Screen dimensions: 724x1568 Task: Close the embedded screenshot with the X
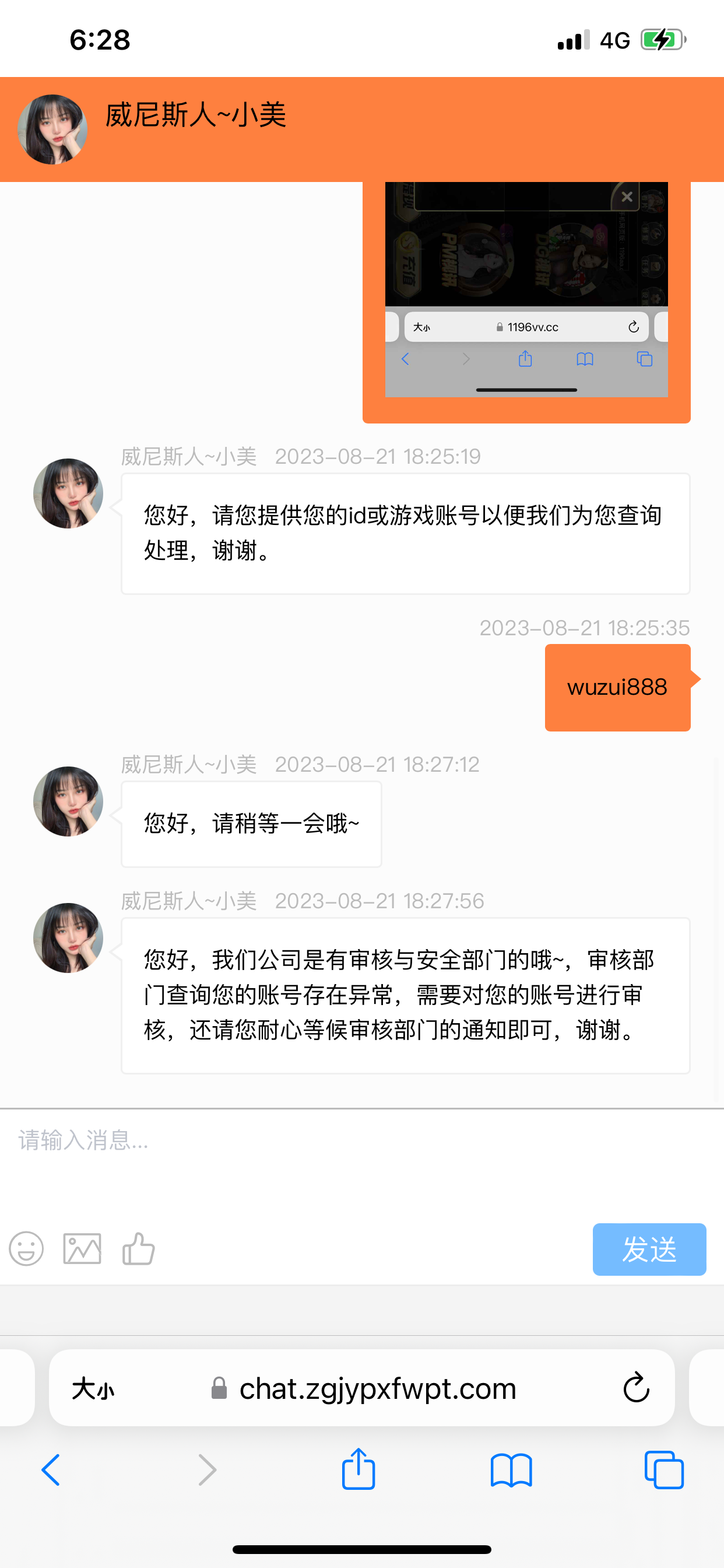[x=627, y=196]
